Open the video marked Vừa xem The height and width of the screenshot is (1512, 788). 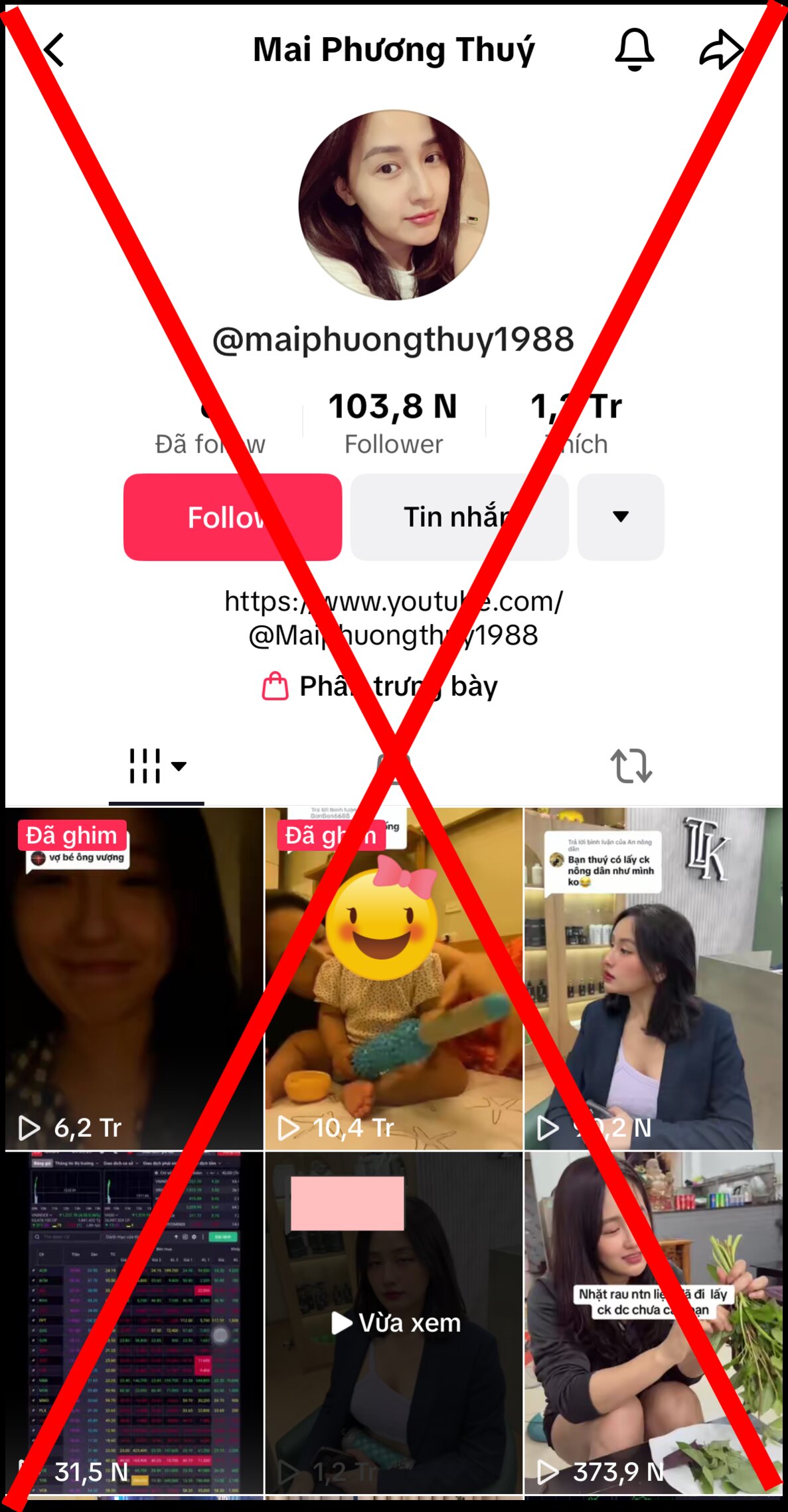point(394,1322)
